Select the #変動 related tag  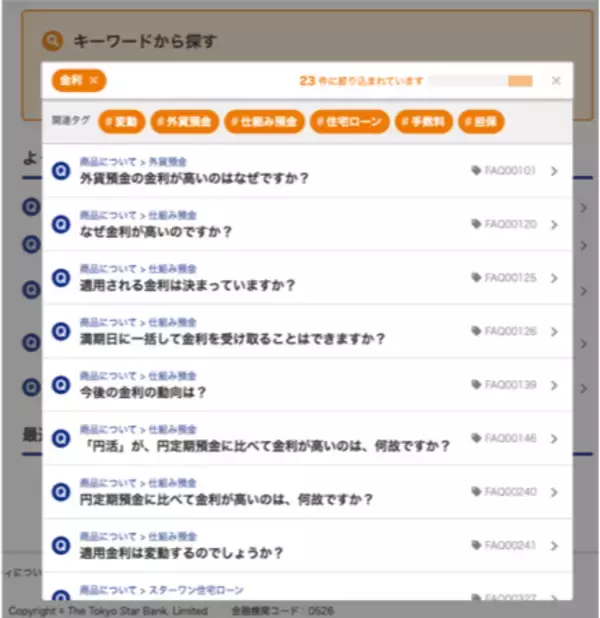click(121, 122)
